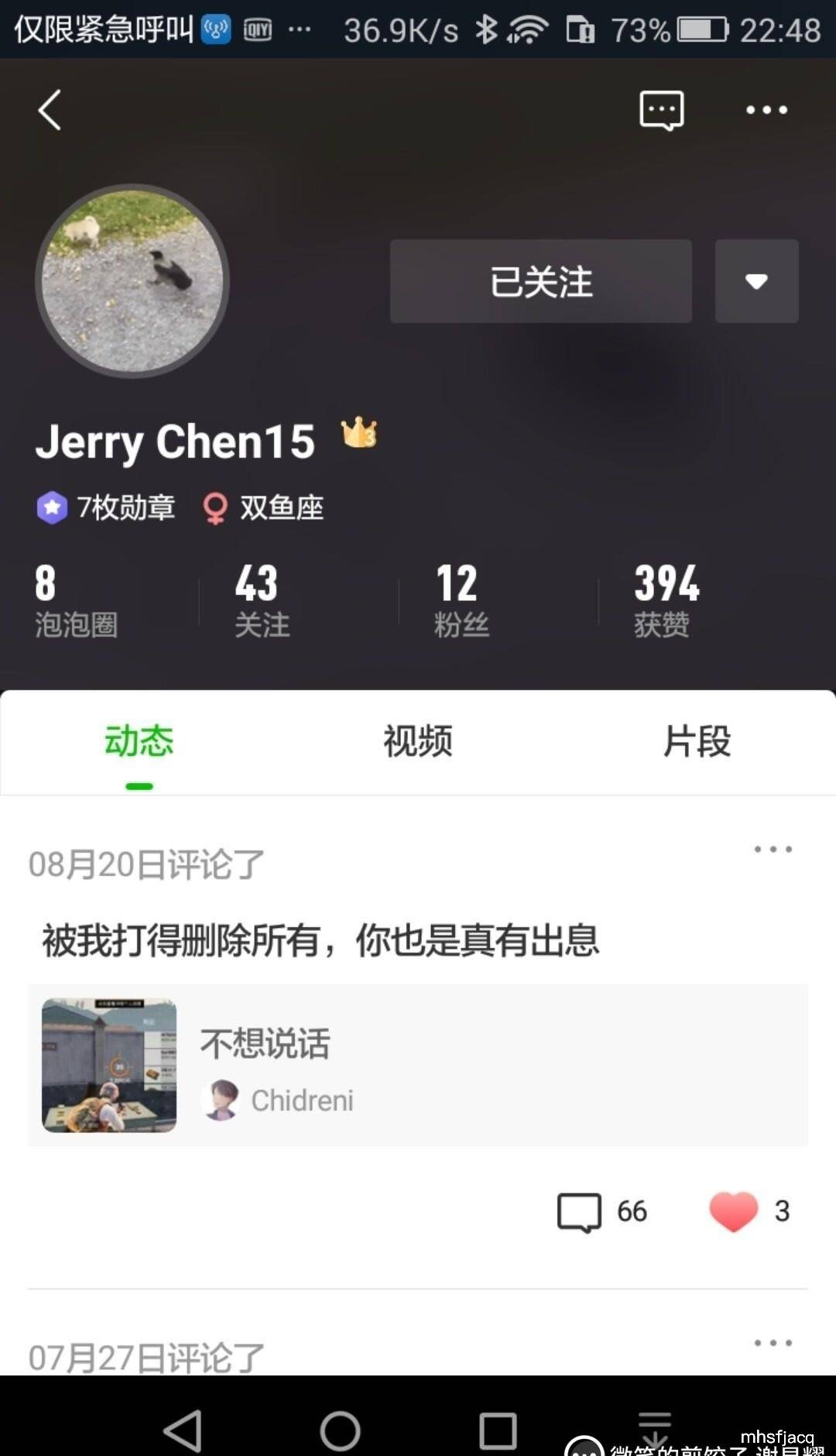Switch to the 片段 tab
836x1456 pixels.
tap(697, 741)
